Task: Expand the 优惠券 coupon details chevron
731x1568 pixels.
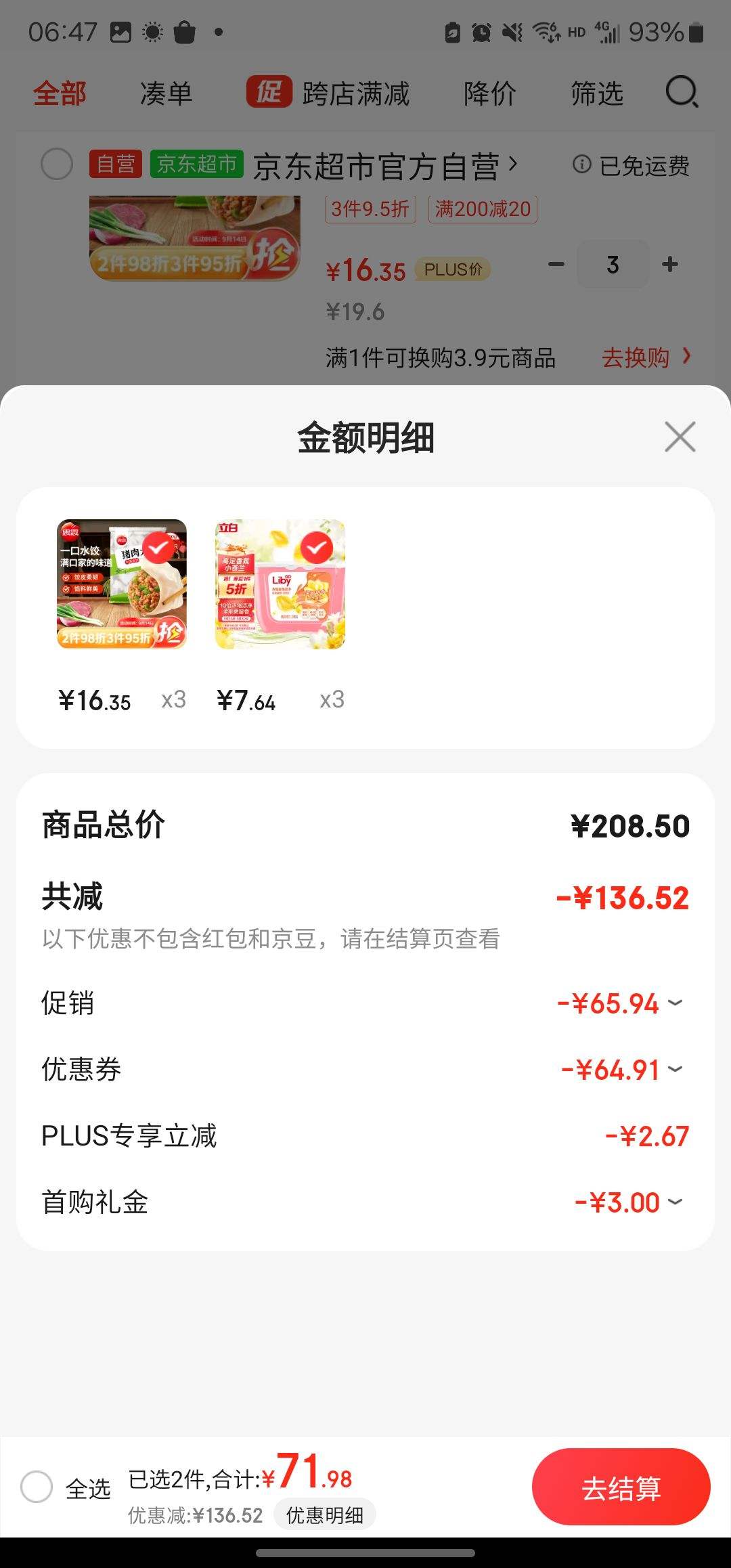Action: click(x=673, y=1070)
